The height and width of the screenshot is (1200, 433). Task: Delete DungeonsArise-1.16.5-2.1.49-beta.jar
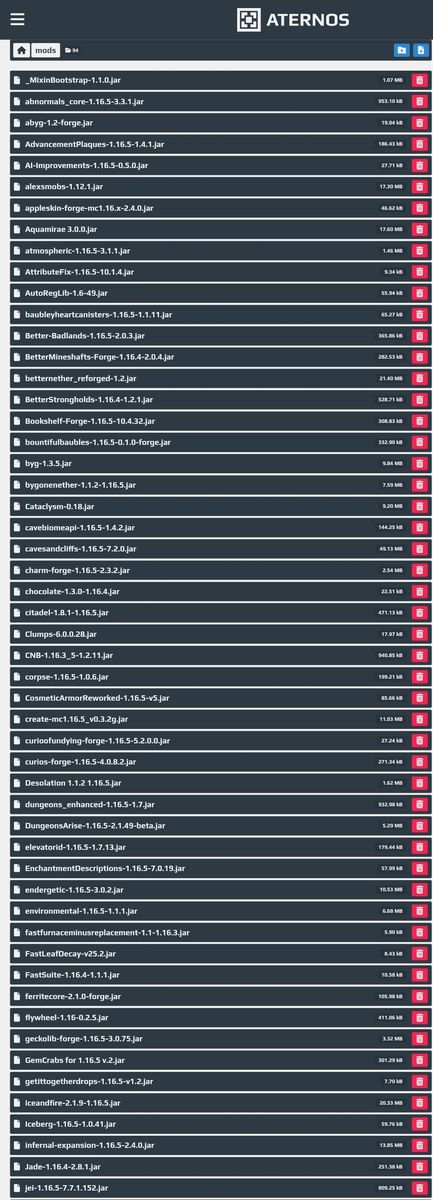coord(419,826)
